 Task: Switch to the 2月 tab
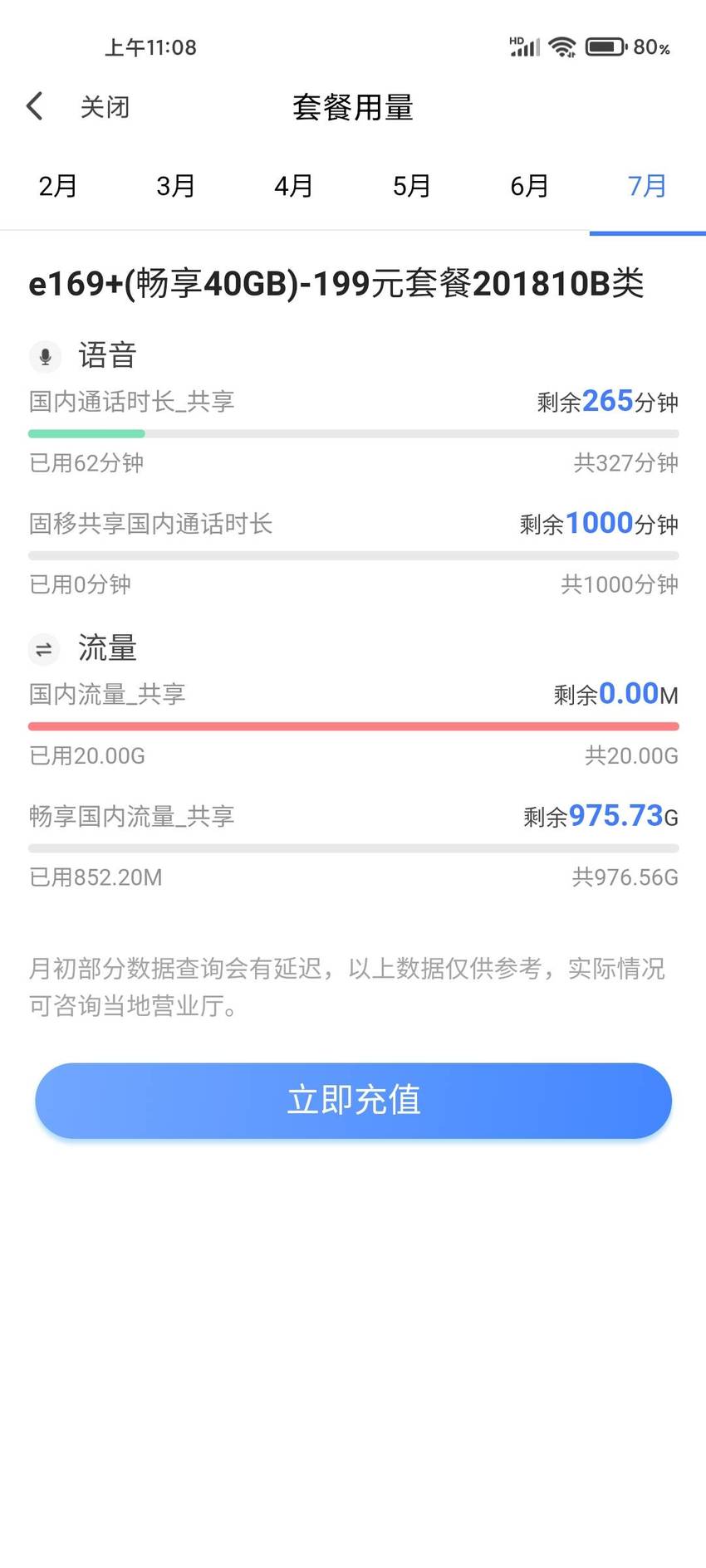pos(58,186)
